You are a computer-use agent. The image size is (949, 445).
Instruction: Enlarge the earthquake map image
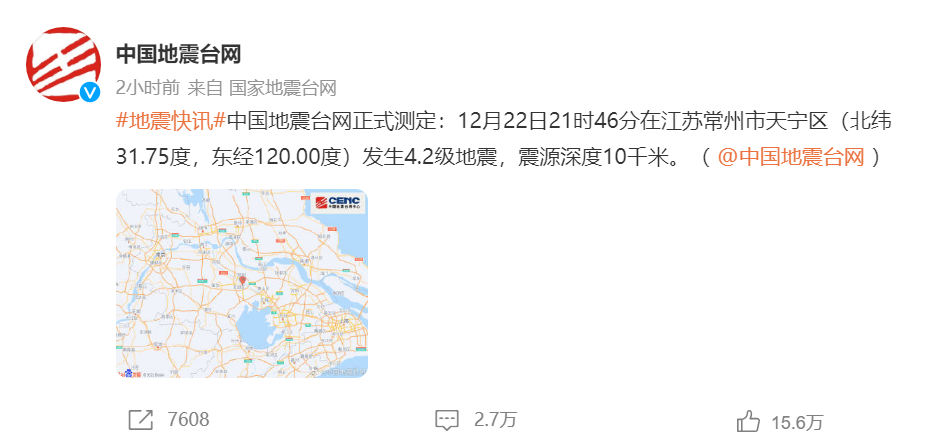[x=242, y=284]
